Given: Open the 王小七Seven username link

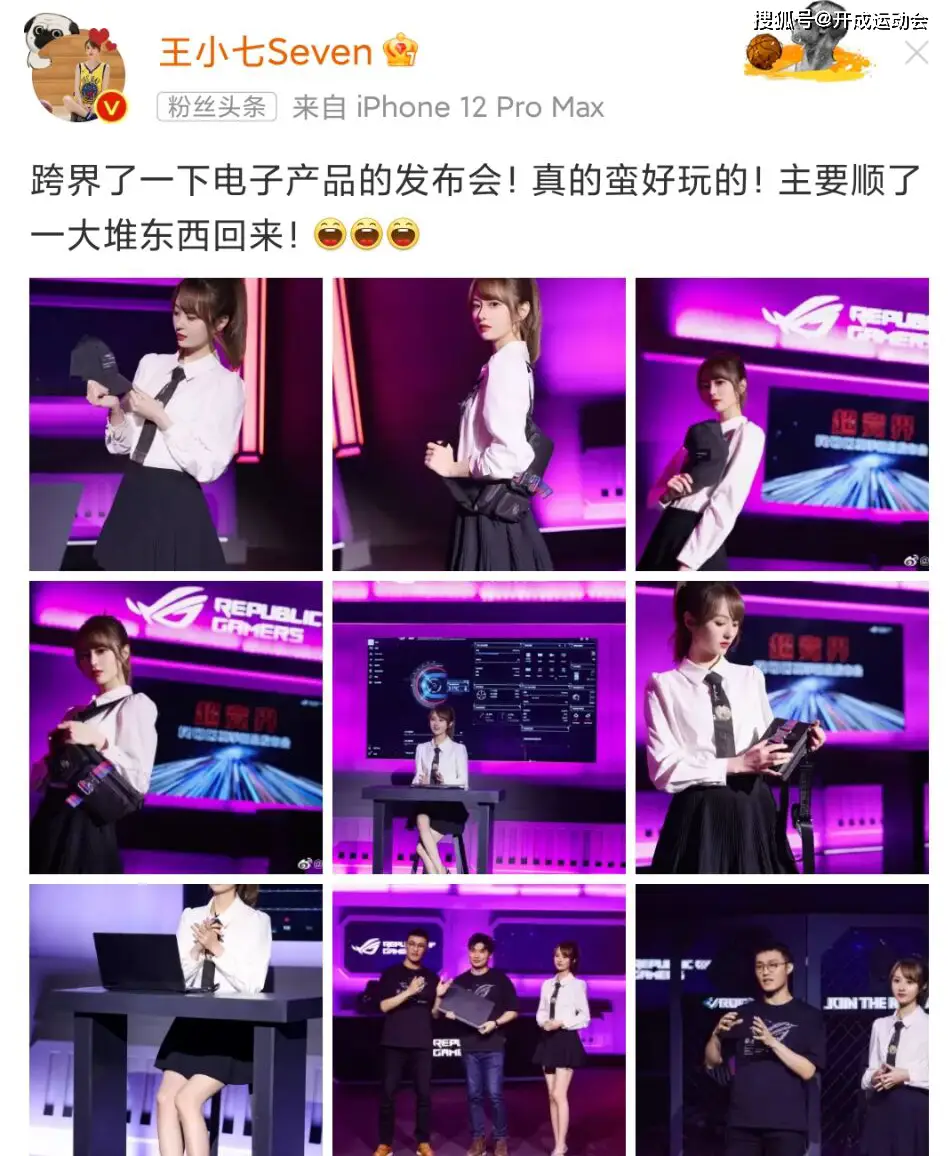Looking at the screenshot, I should [265, 52].
